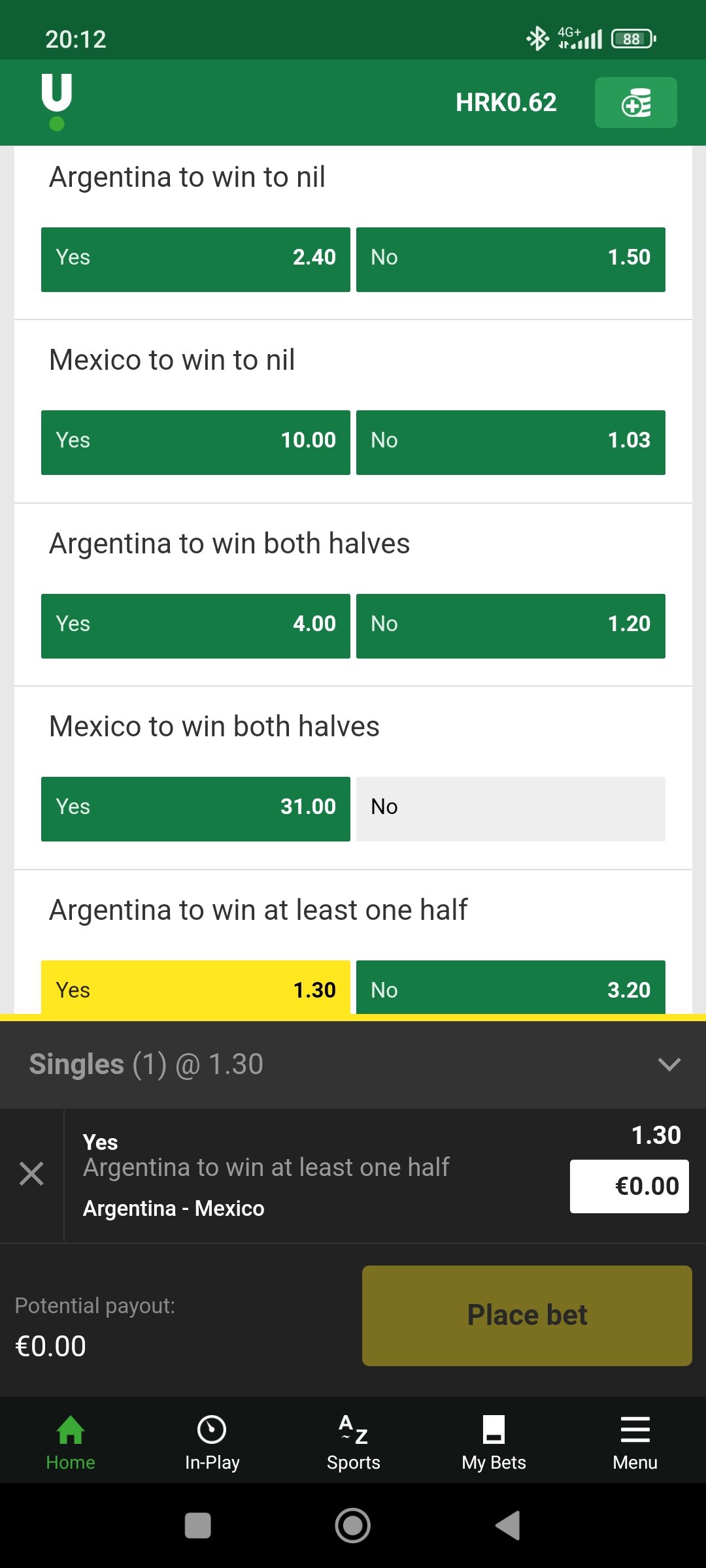
Task: Select Yes 2.40 for Argentina to win to nil
Action: click(195, 259)
